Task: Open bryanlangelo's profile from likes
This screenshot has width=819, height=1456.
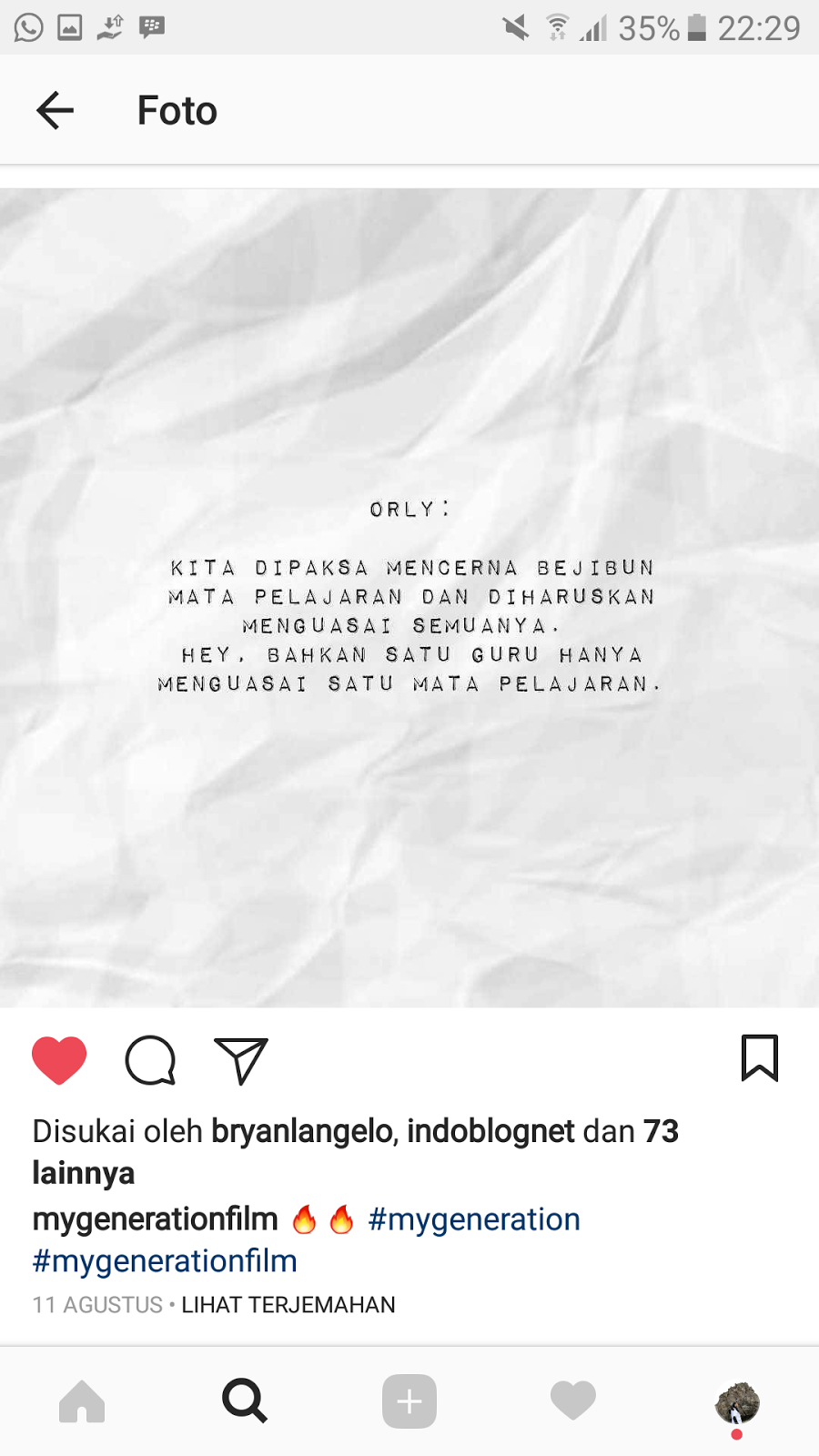Action: pos(302,1131)
